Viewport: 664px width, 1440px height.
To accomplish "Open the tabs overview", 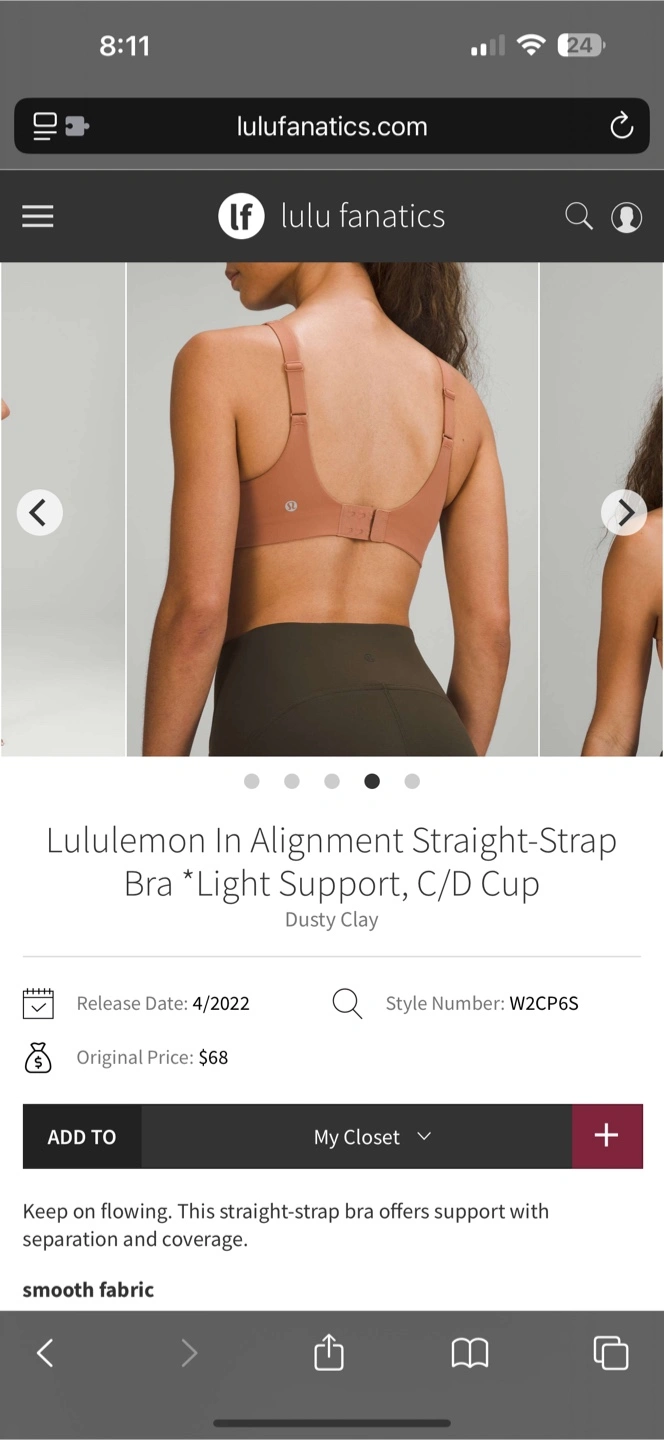I will click(611, 1352).
